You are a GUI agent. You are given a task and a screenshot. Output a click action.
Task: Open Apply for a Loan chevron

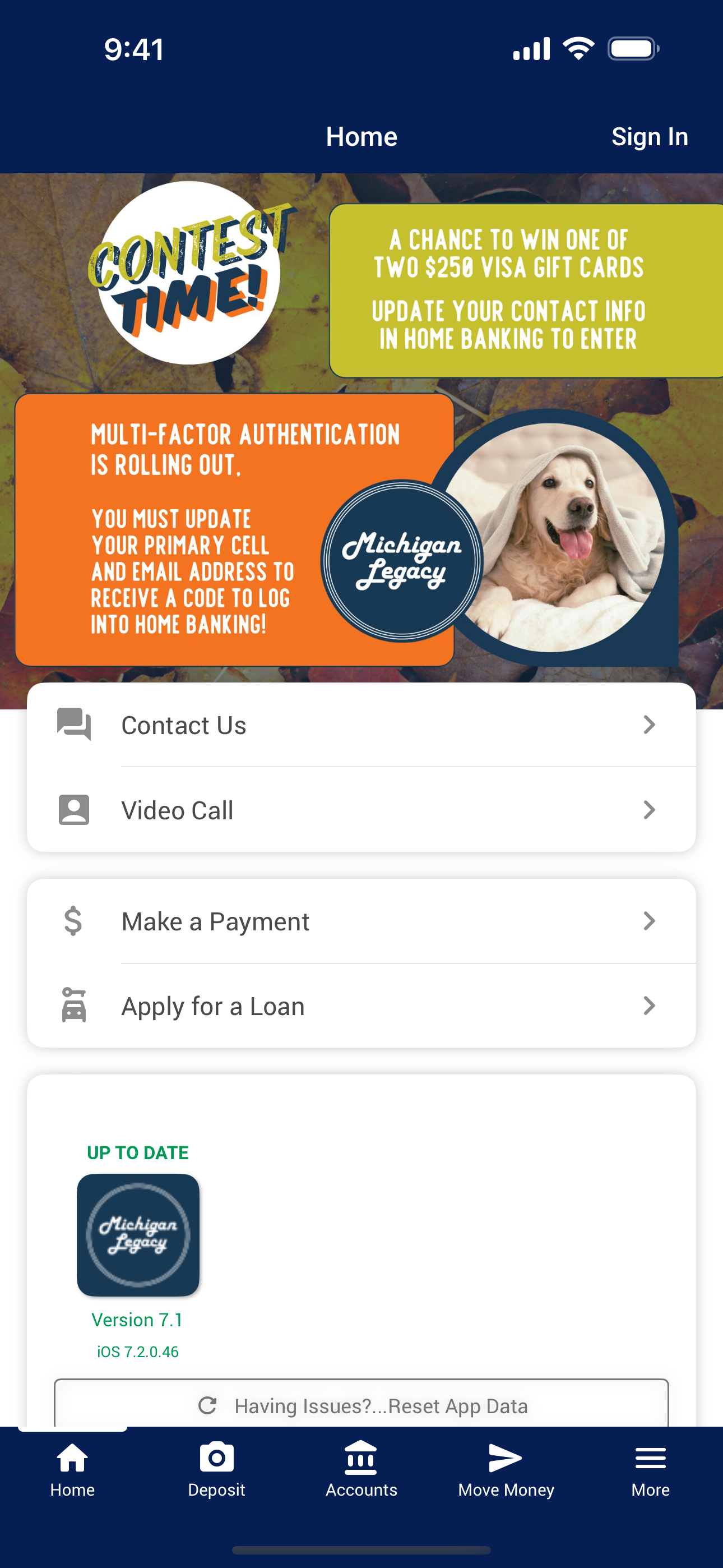(x=650, y=1006)
